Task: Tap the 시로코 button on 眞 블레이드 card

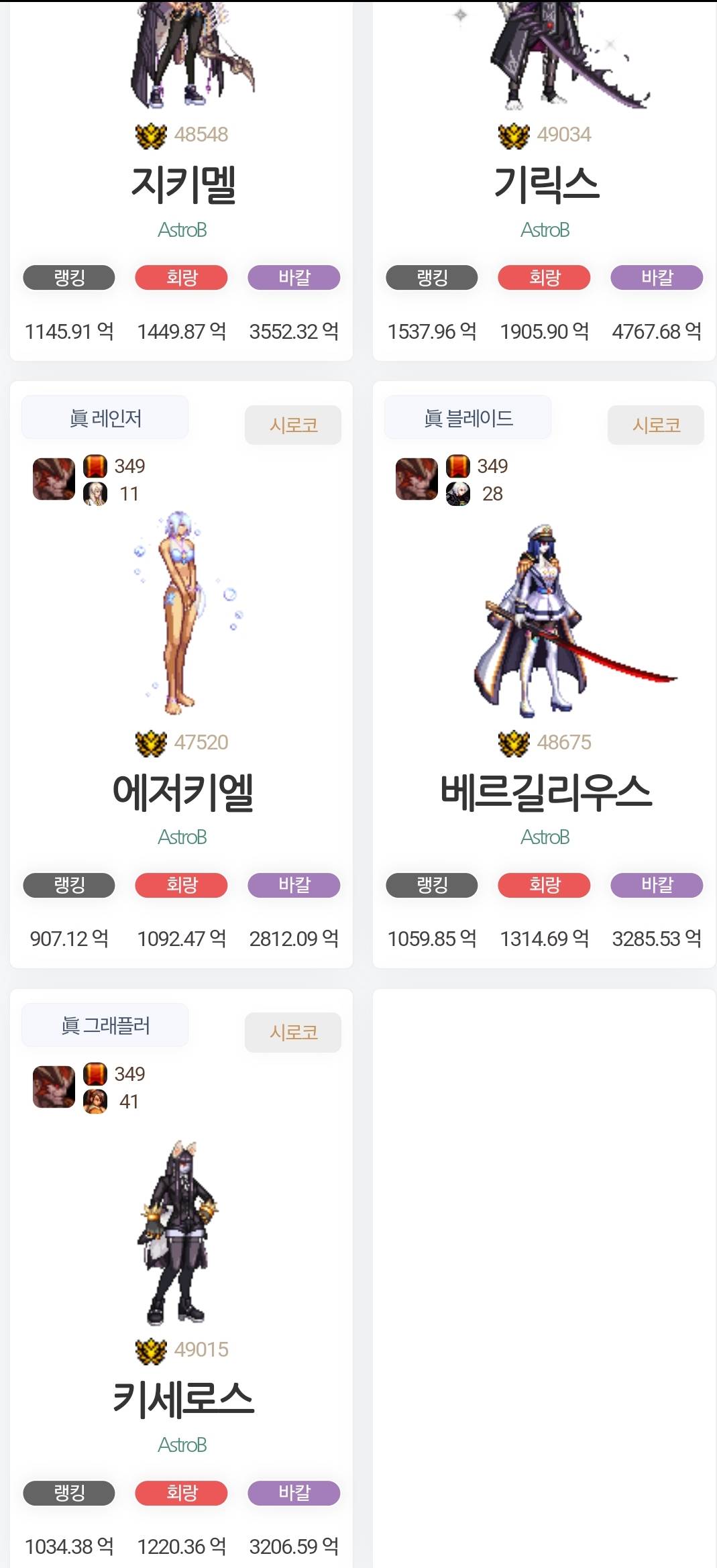Action: pos(656,425)
